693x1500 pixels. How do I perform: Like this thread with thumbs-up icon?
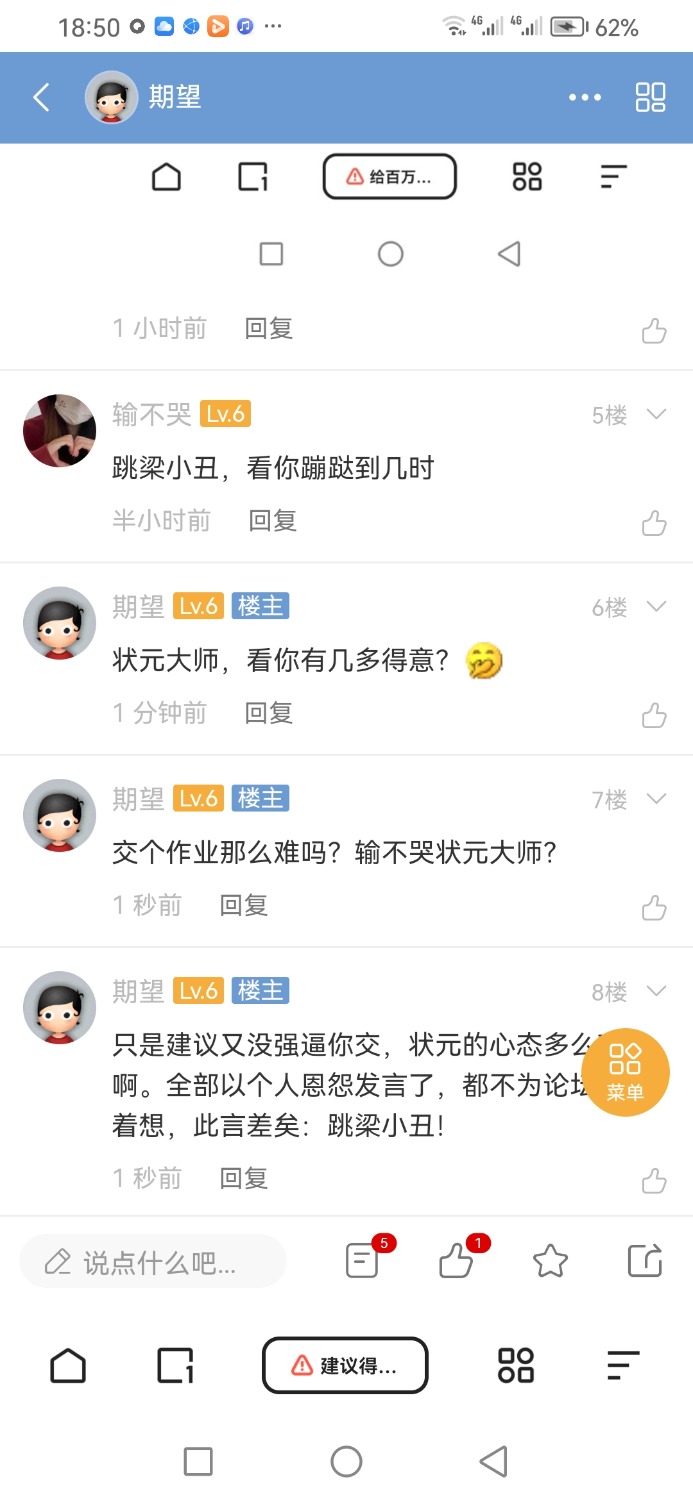click(456, 1261)
